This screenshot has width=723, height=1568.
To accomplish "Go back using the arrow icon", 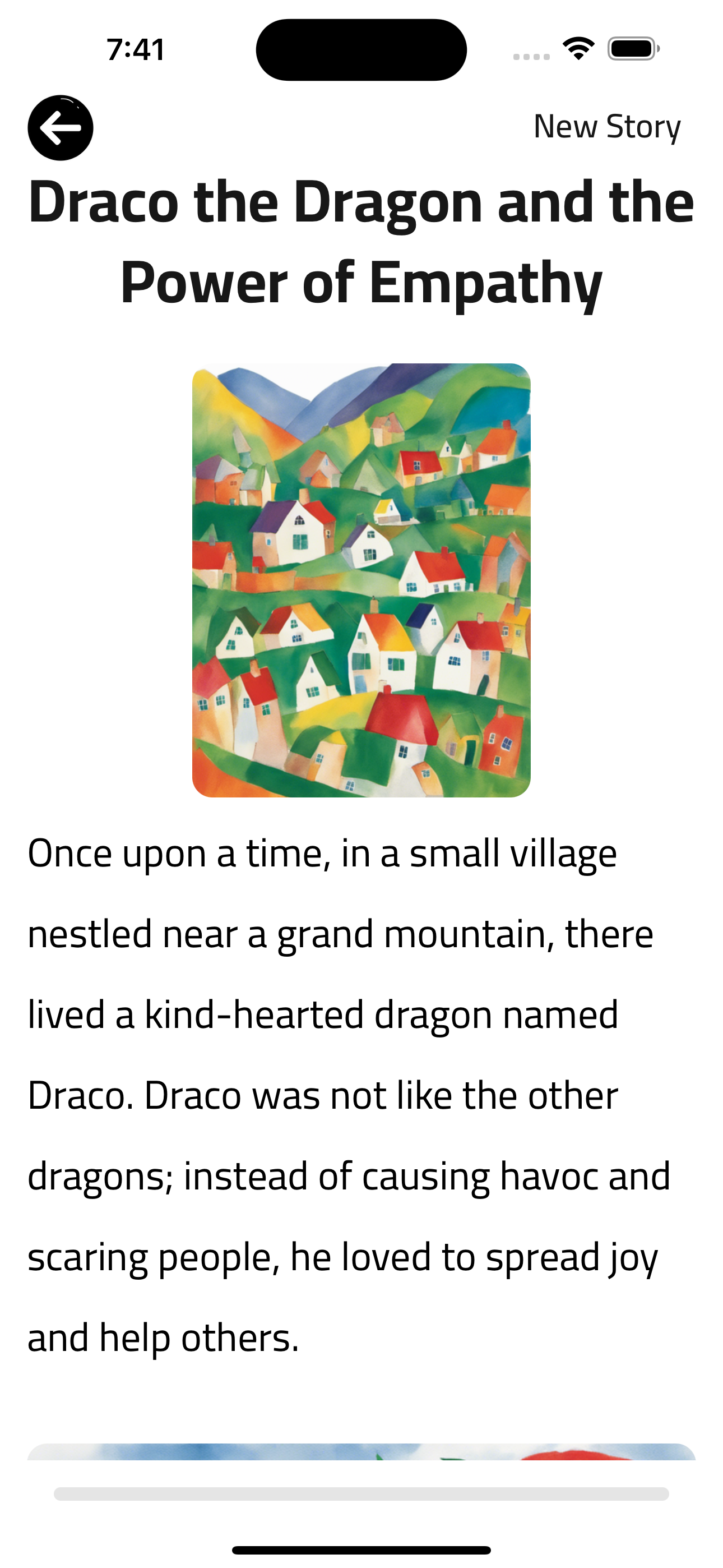I will click(x=61, y=128).
